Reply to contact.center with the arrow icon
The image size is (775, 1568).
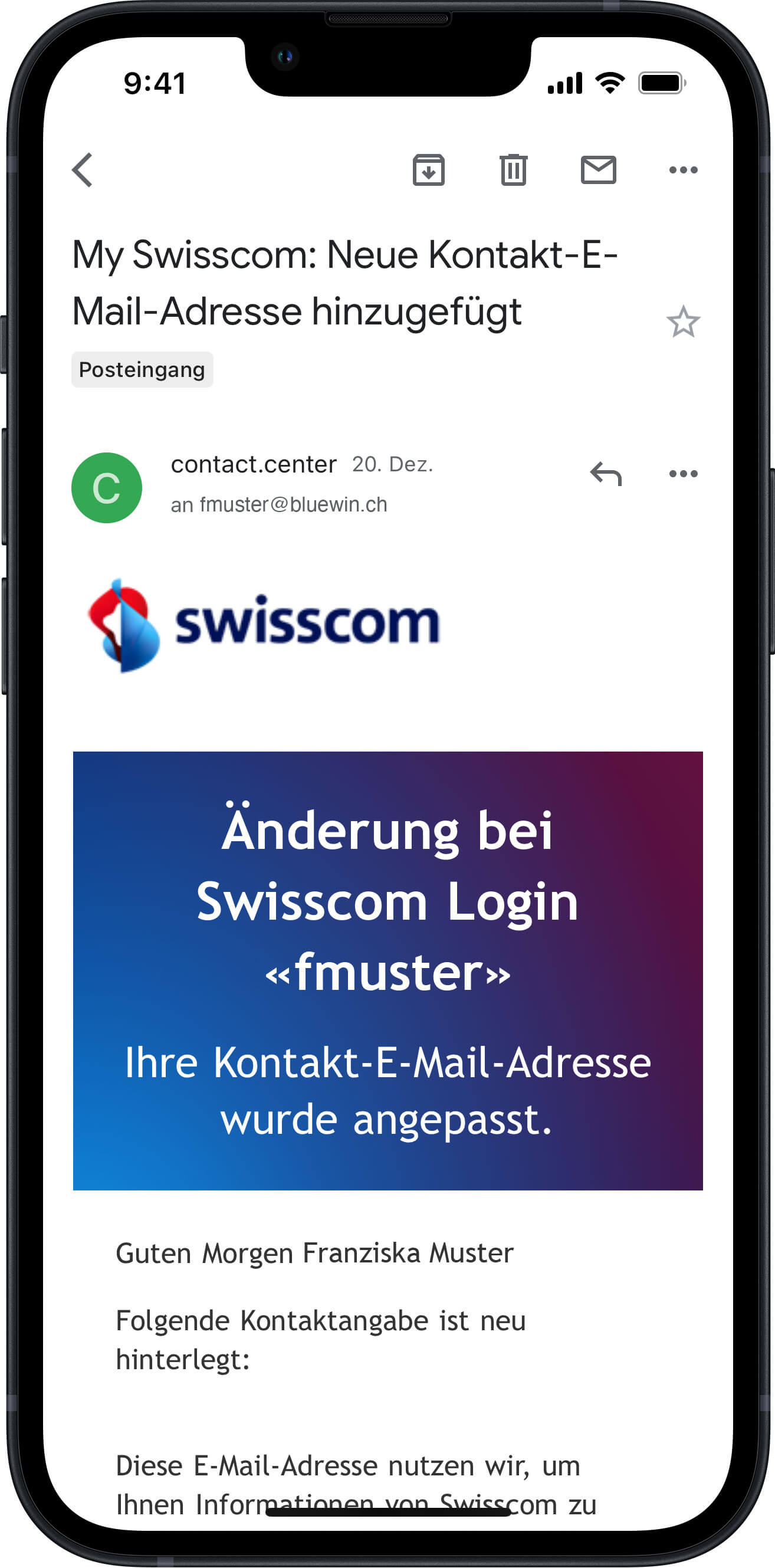coord(606,474)
